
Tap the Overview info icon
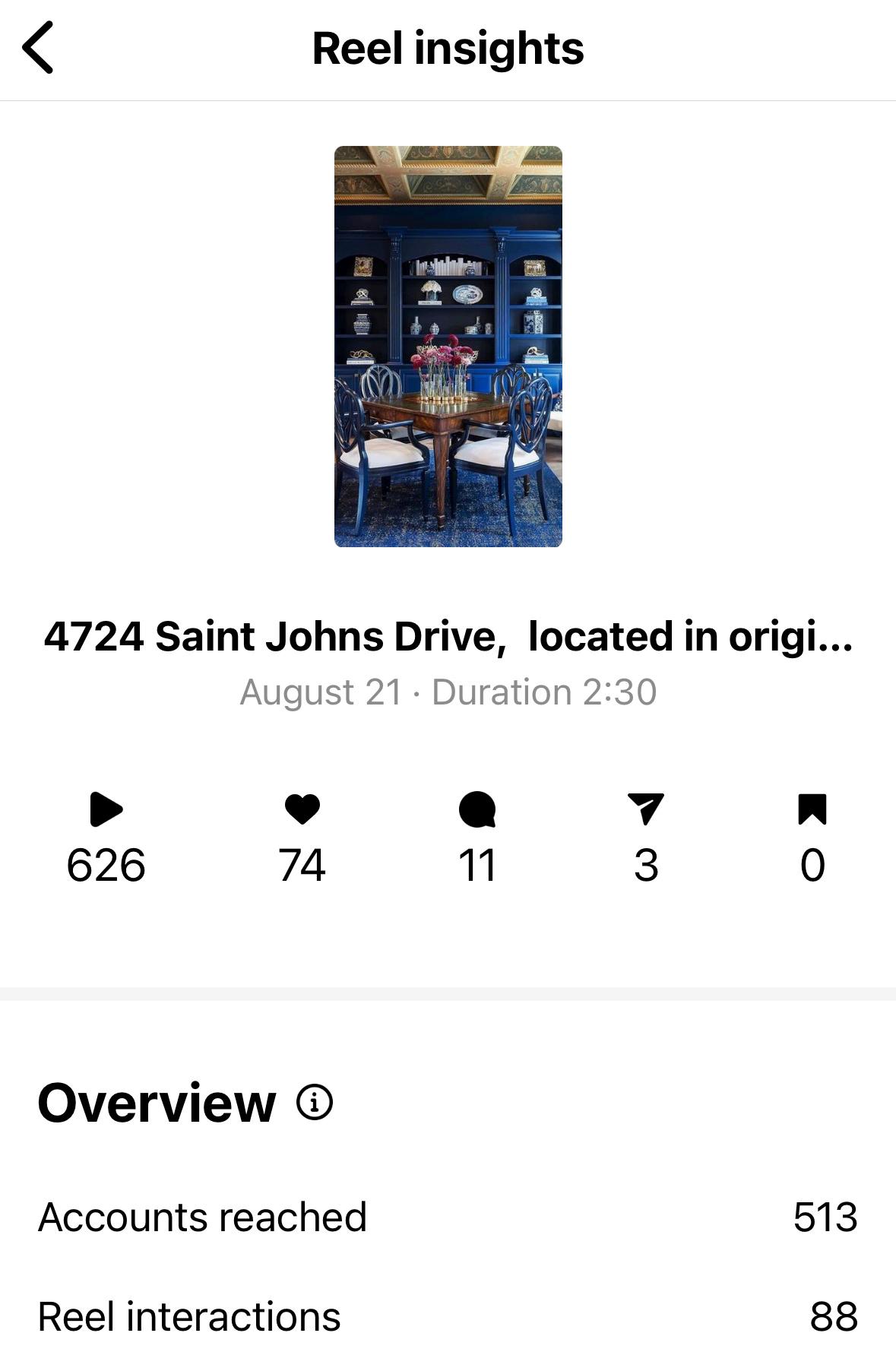click(315, 1102)
